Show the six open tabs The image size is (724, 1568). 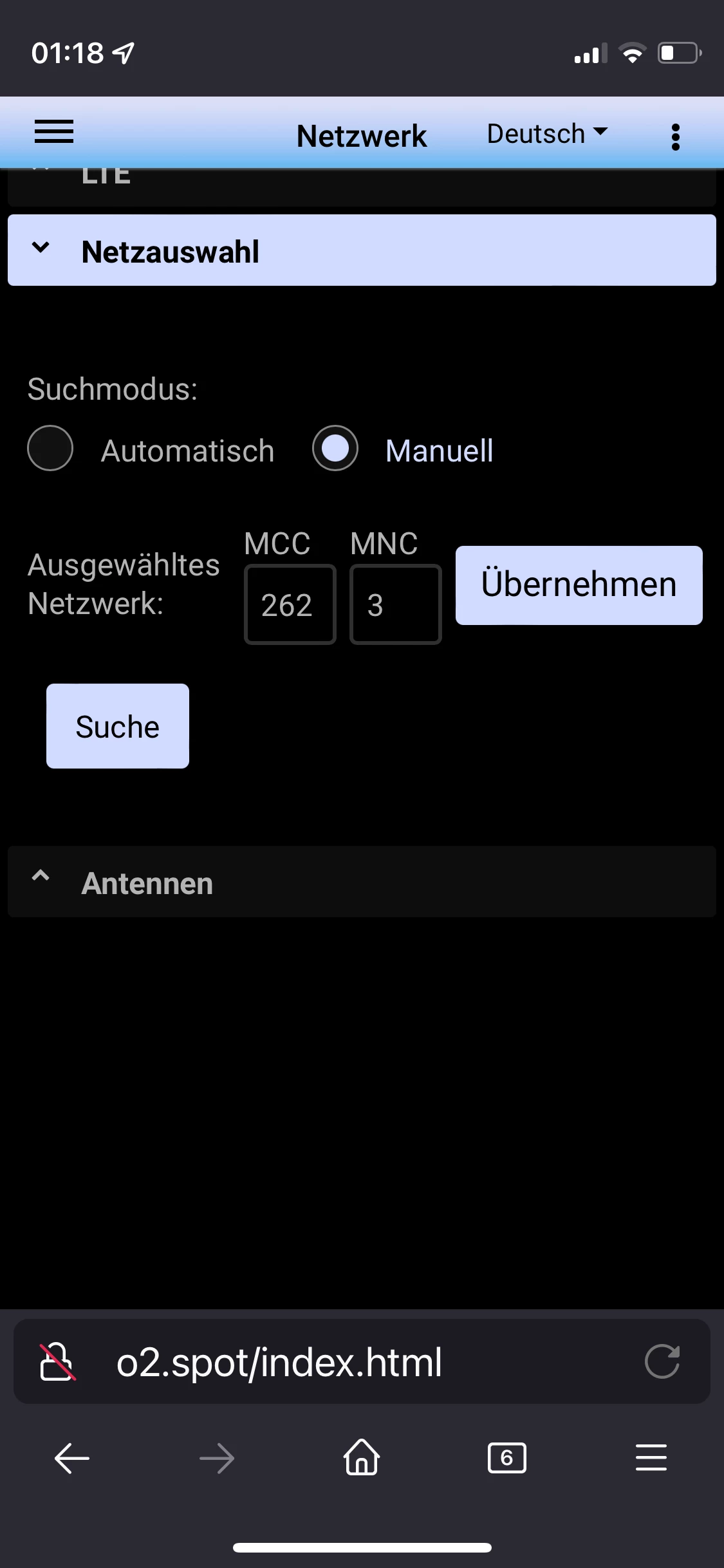(x=506, y=1458)
